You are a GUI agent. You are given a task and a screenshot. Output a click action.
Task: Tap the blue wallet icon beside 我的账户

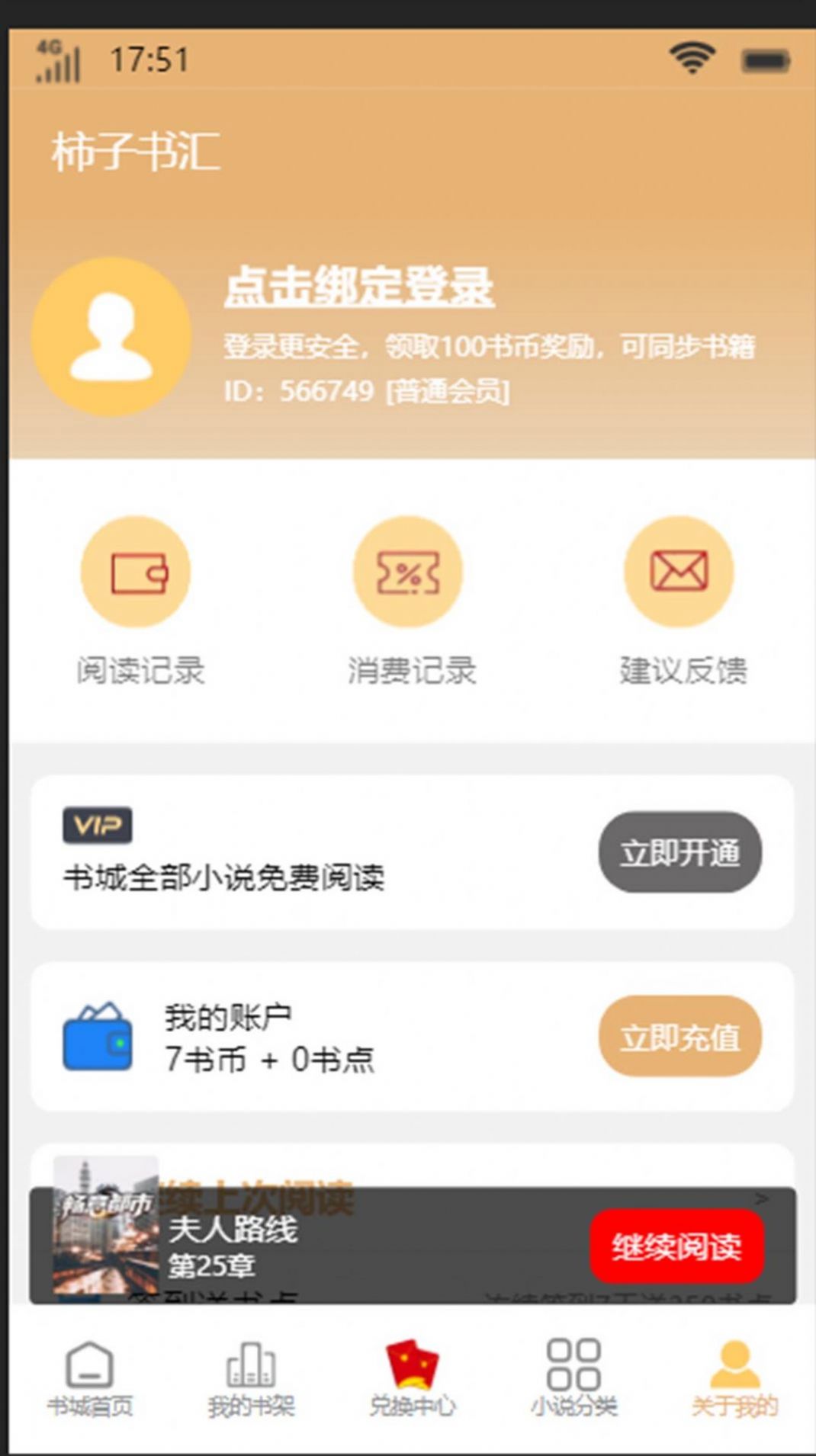tap(98, 1037)
